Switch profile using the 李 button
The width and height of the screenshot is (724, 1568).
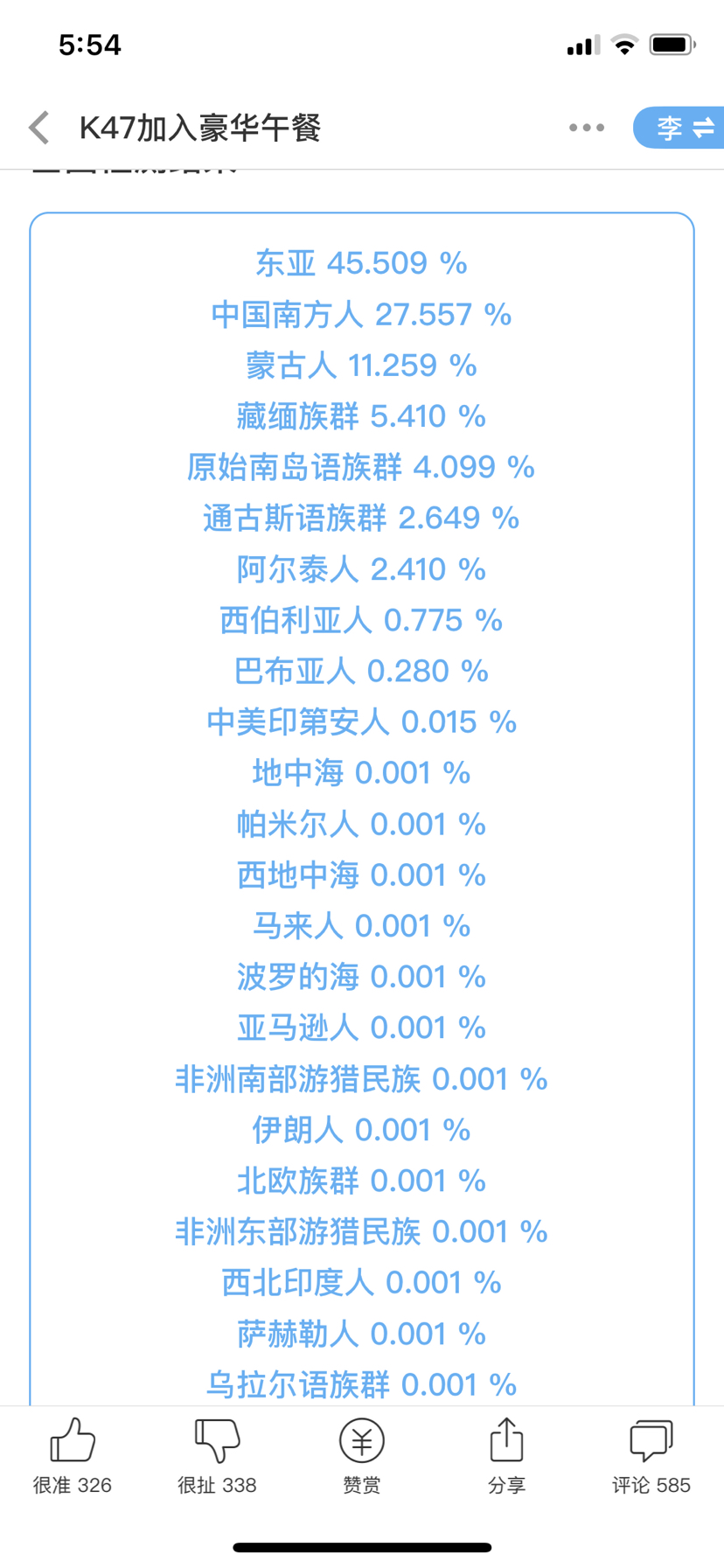click(679, 128)
